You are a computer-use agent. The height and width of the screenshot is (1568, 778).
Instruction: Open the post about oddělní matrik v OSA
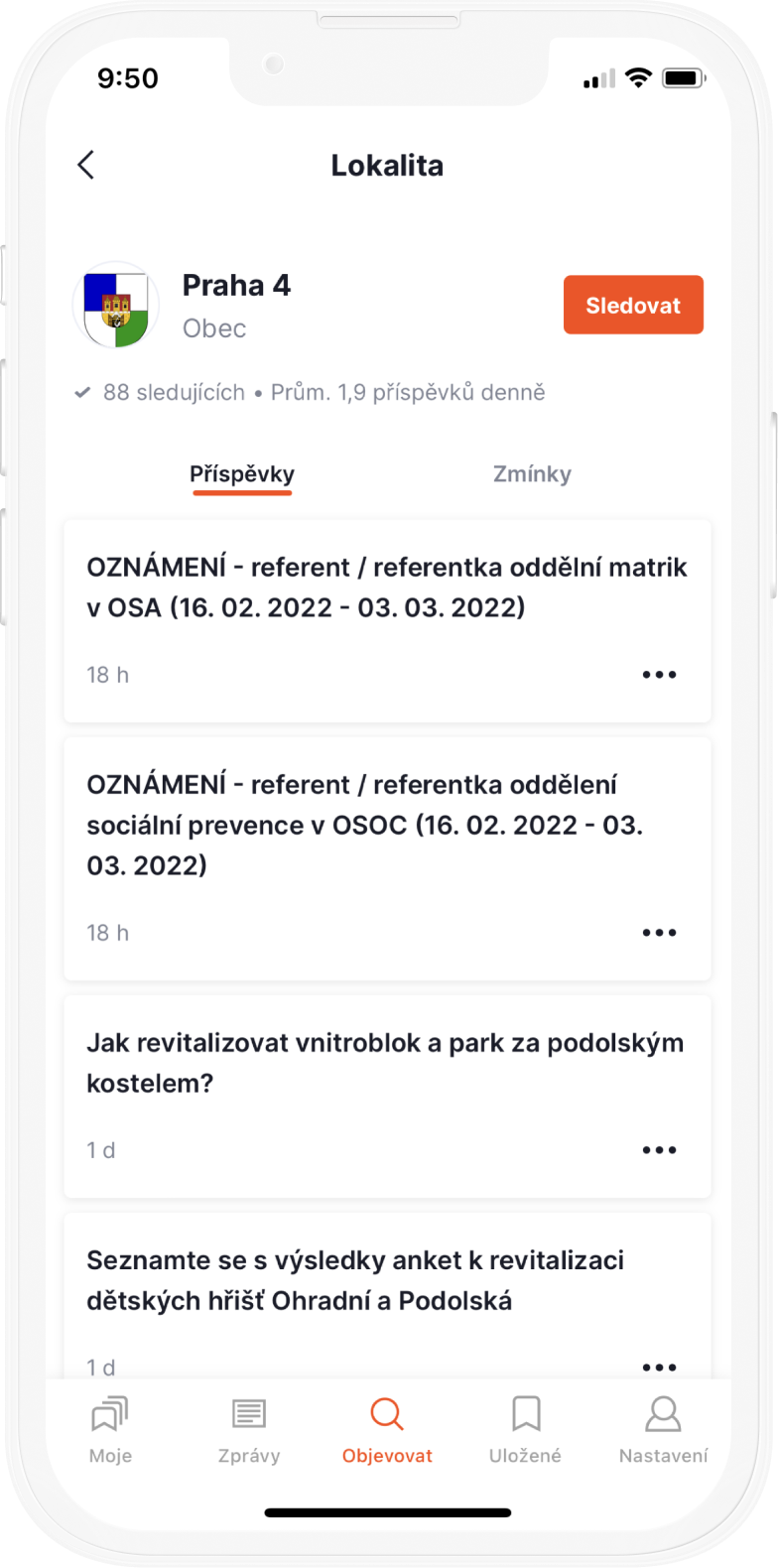click(386, 588)
